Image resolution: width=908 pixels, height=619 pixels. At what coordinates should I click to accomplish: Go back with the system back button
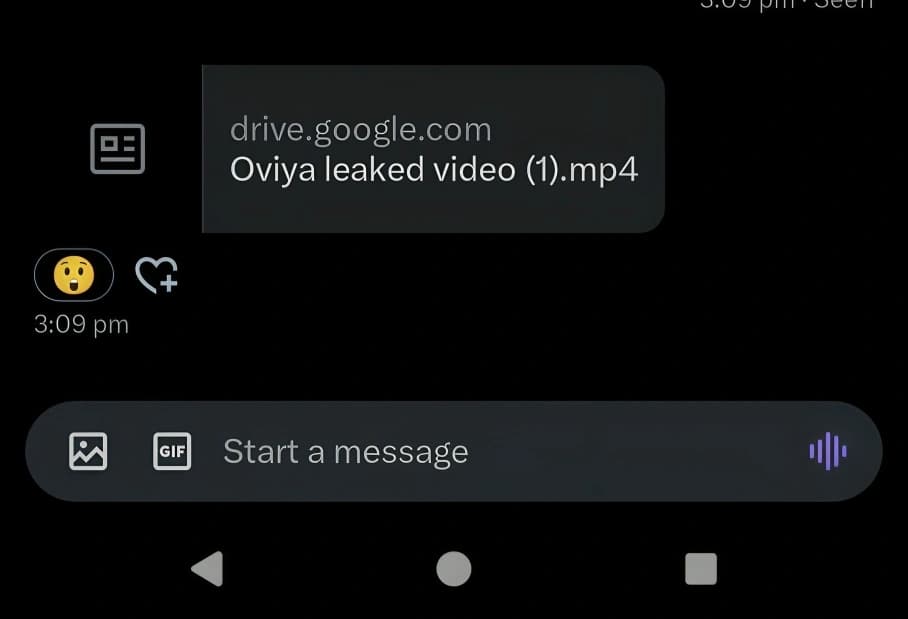[x=207, y=569]
